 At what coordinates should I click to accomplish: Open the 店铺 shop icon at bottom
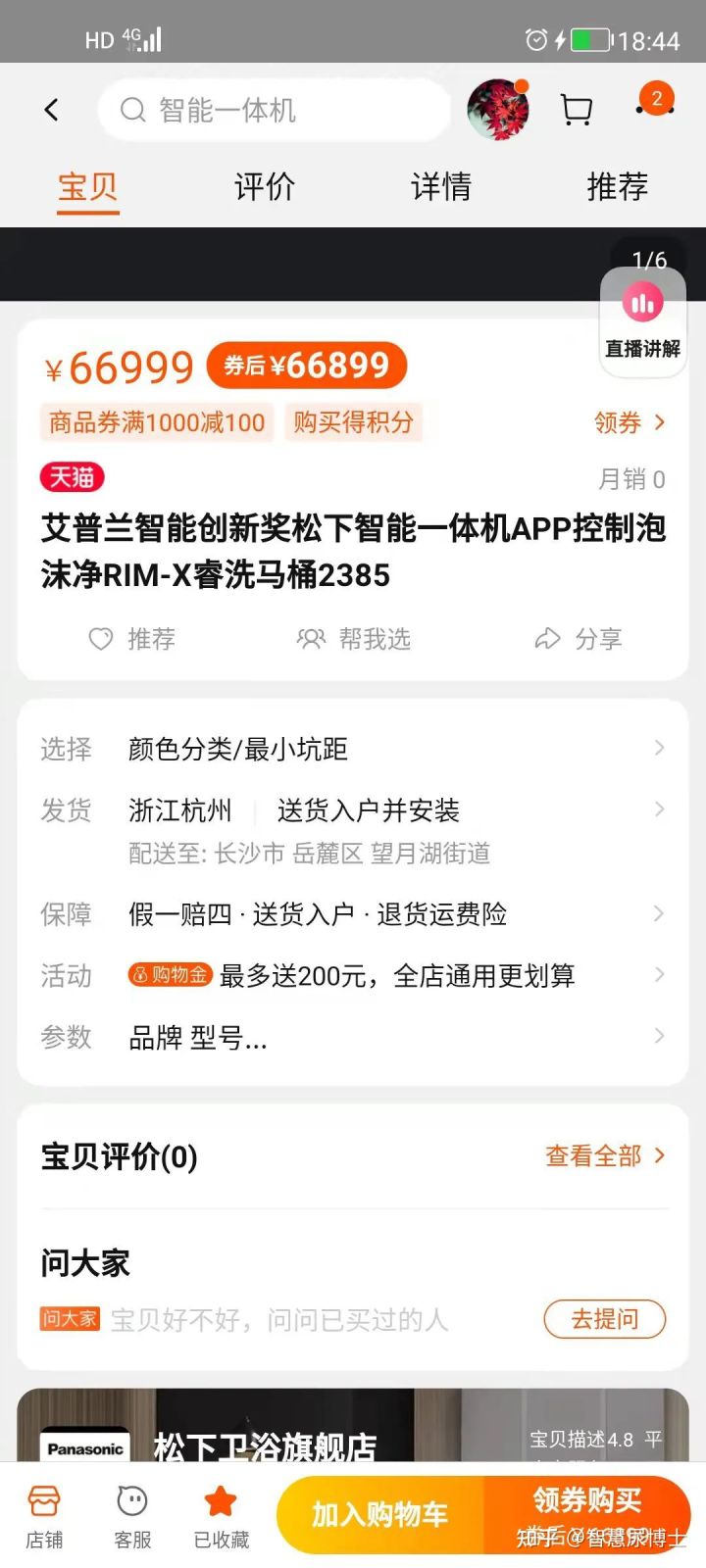tap(44, 1514)
